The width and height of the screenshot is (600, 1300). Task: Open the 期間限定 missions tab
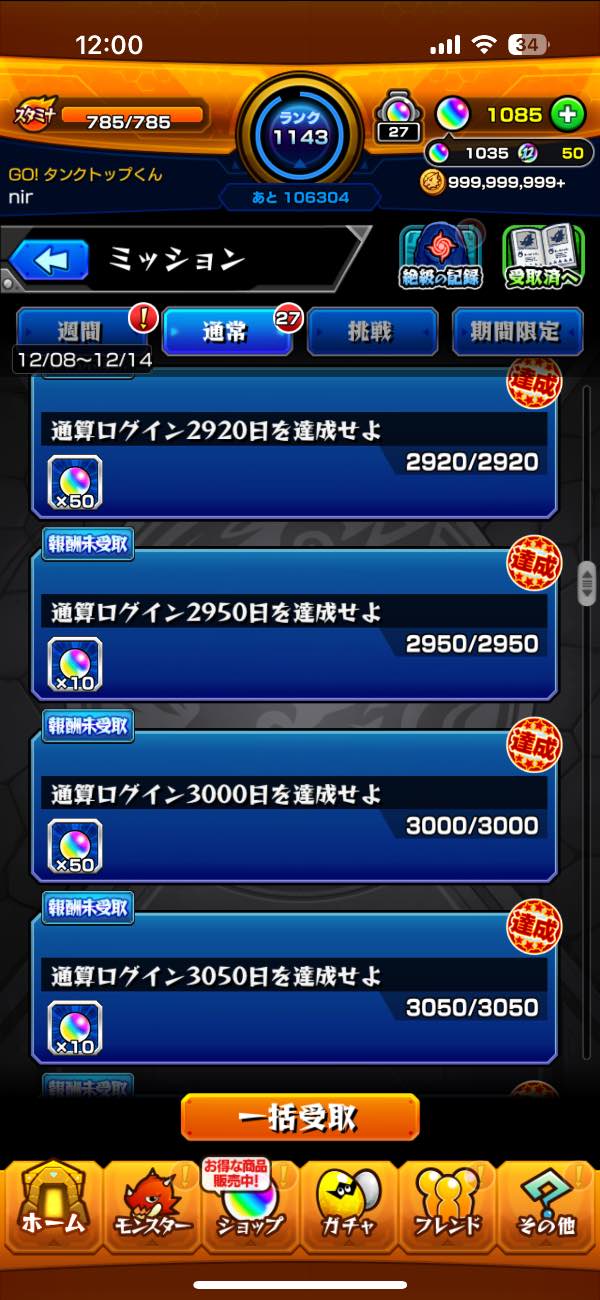point(517,332)
